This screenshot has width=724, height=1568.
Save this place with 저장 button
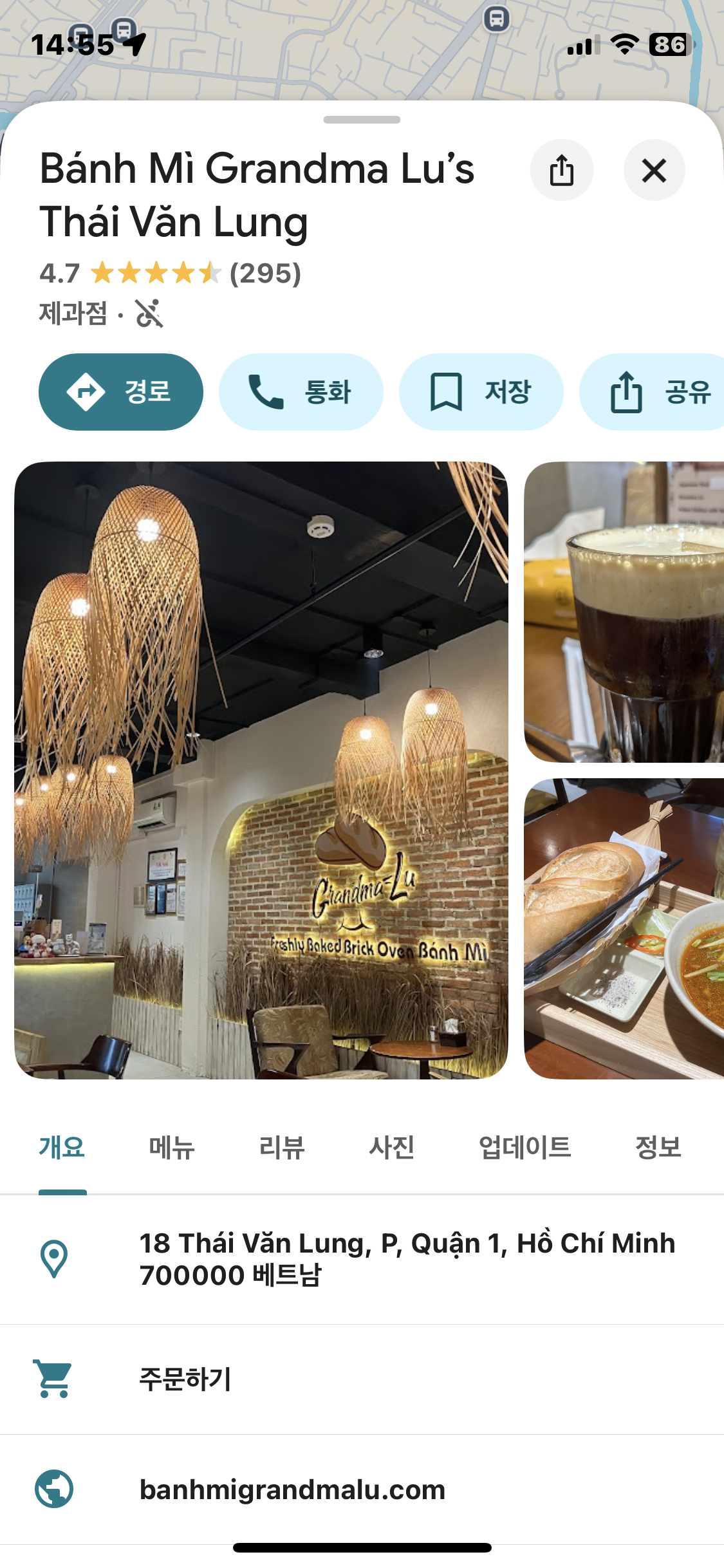pos(481,391)
